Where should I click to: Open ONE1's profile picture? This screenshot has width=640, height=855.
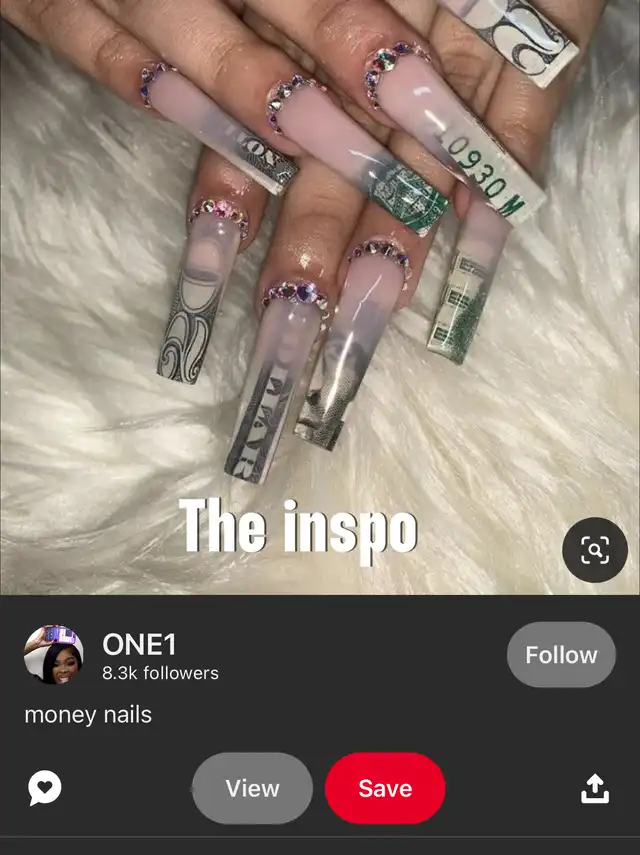pyautogui.click(x=53, y=654)
